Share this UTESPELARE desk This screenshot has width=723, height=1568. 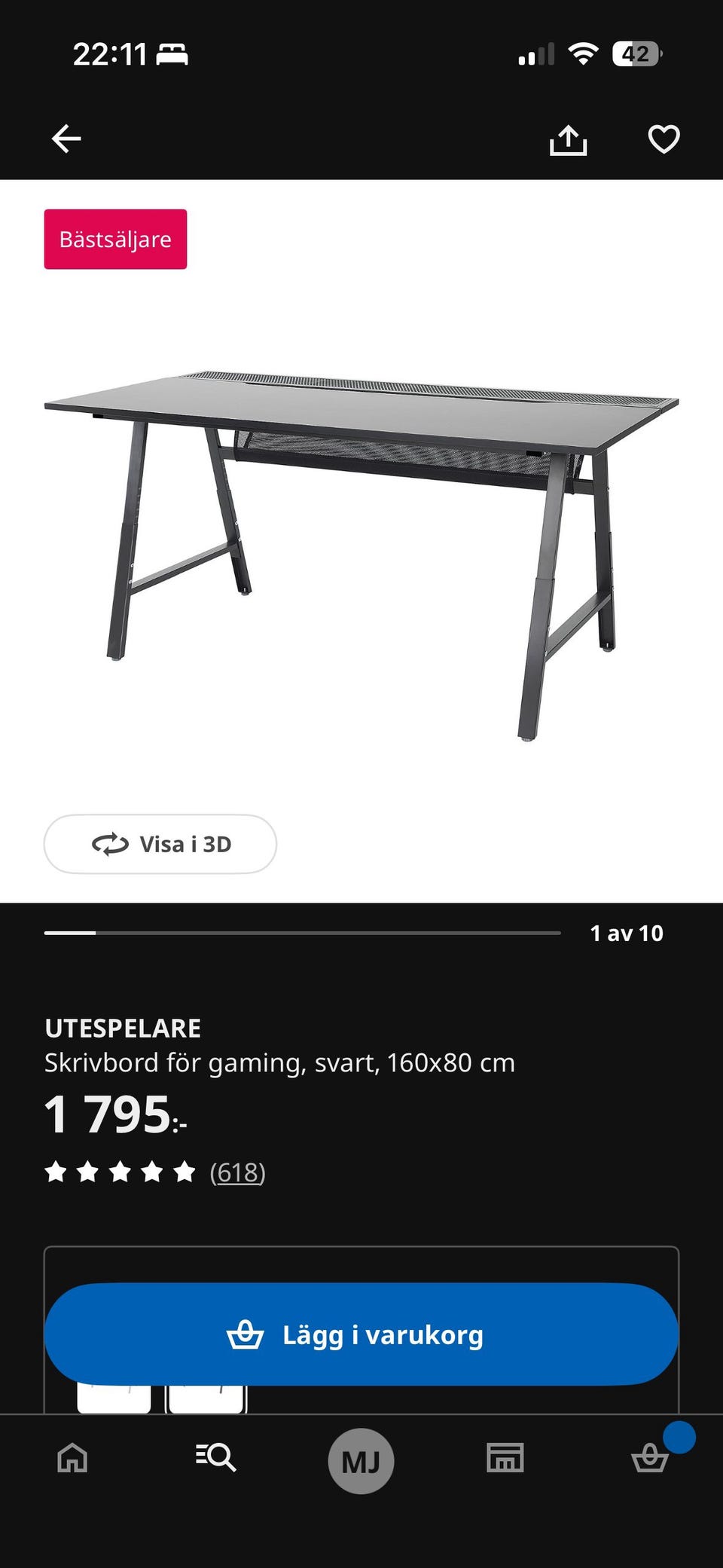568,140
